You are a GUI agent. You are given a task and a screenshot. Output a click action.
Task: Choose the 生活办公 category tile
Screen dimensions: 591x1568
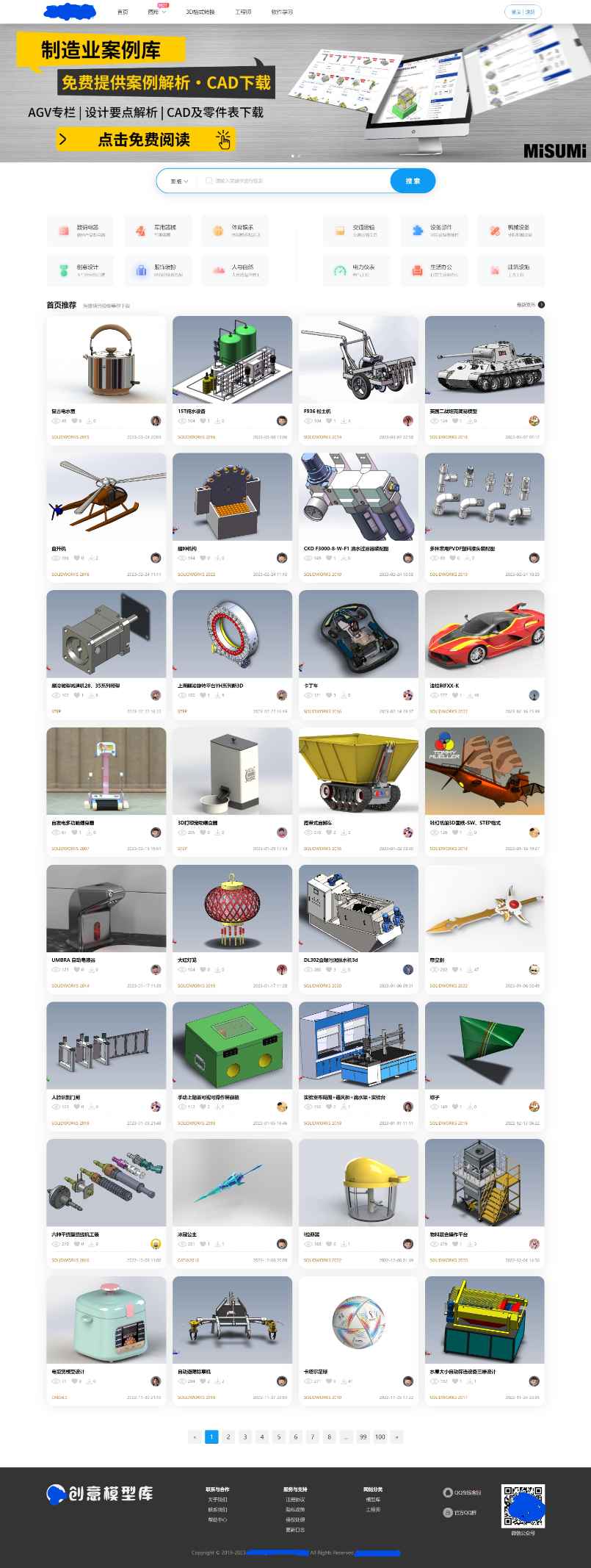click(x=434, y=270)
